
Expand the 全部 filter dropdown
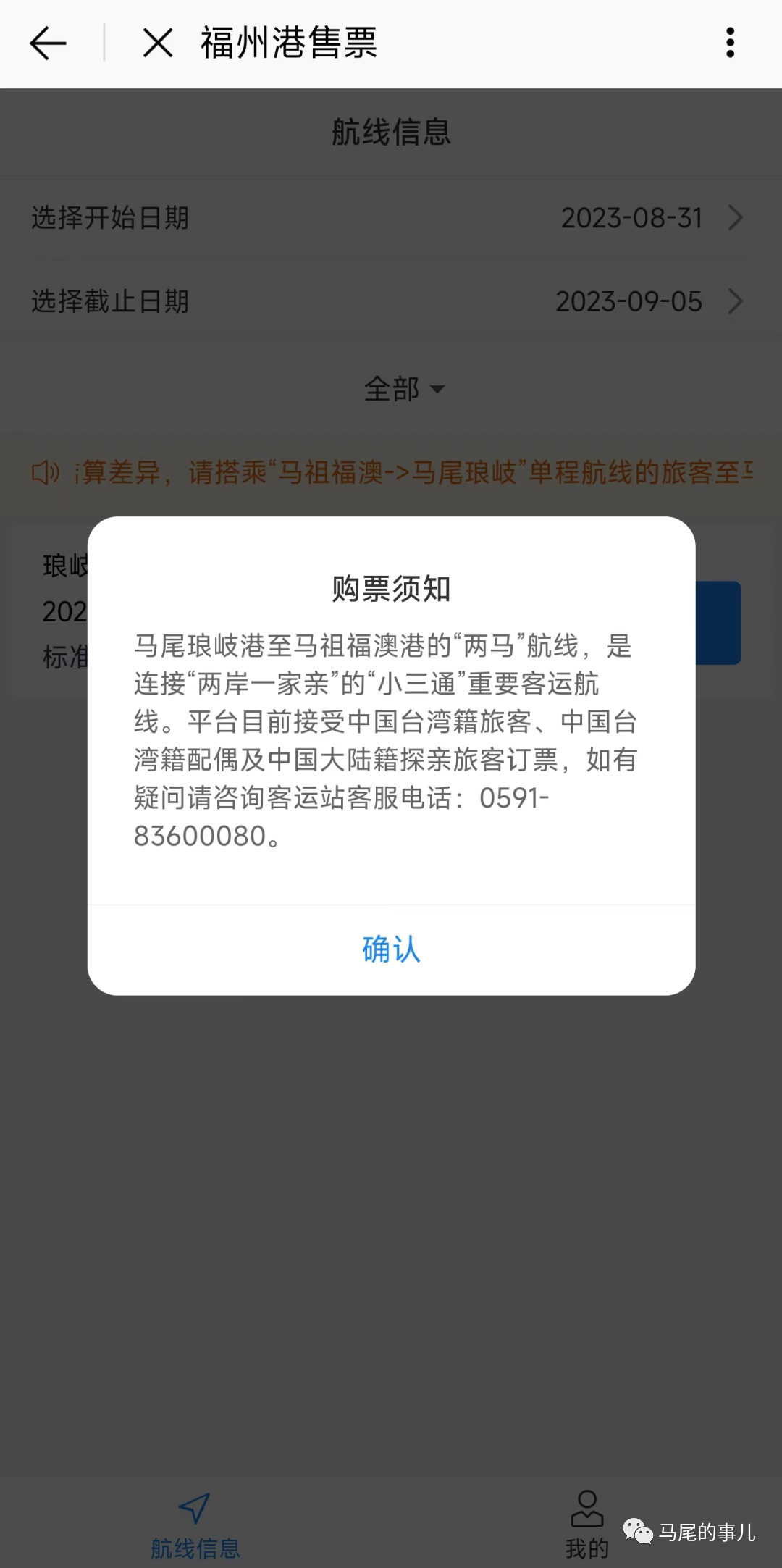tap(403, 390)
